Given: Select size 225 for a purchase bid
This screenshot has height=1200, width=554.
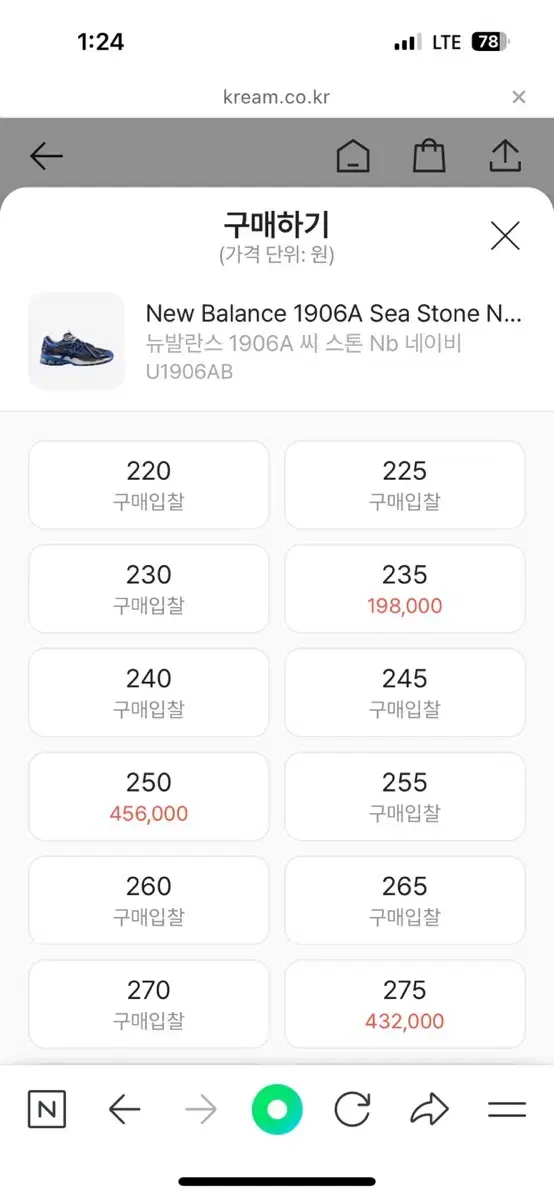Looking at the screenshot, I should 405,485.
